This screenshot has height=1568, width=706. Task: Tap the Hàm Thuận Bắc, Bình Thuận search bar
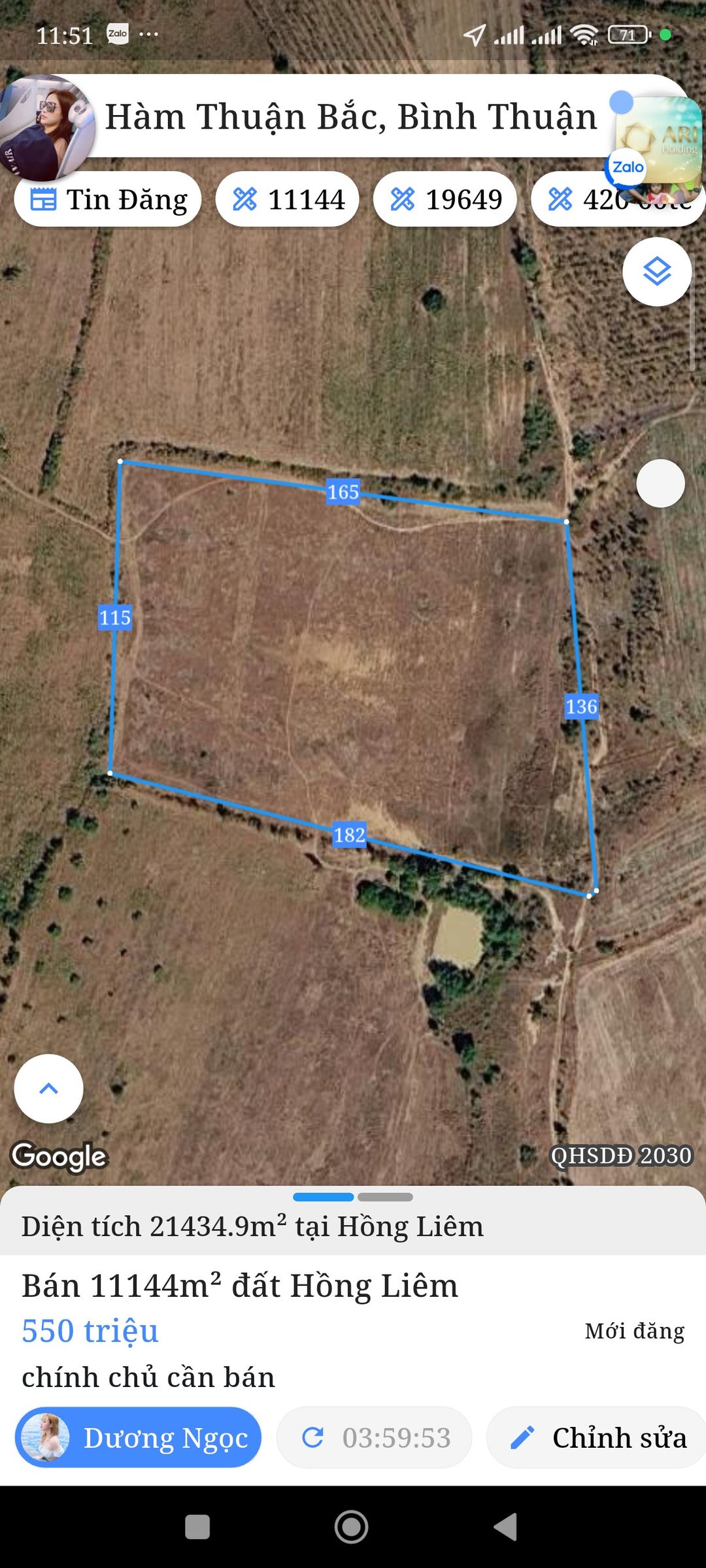coord(351,116)
